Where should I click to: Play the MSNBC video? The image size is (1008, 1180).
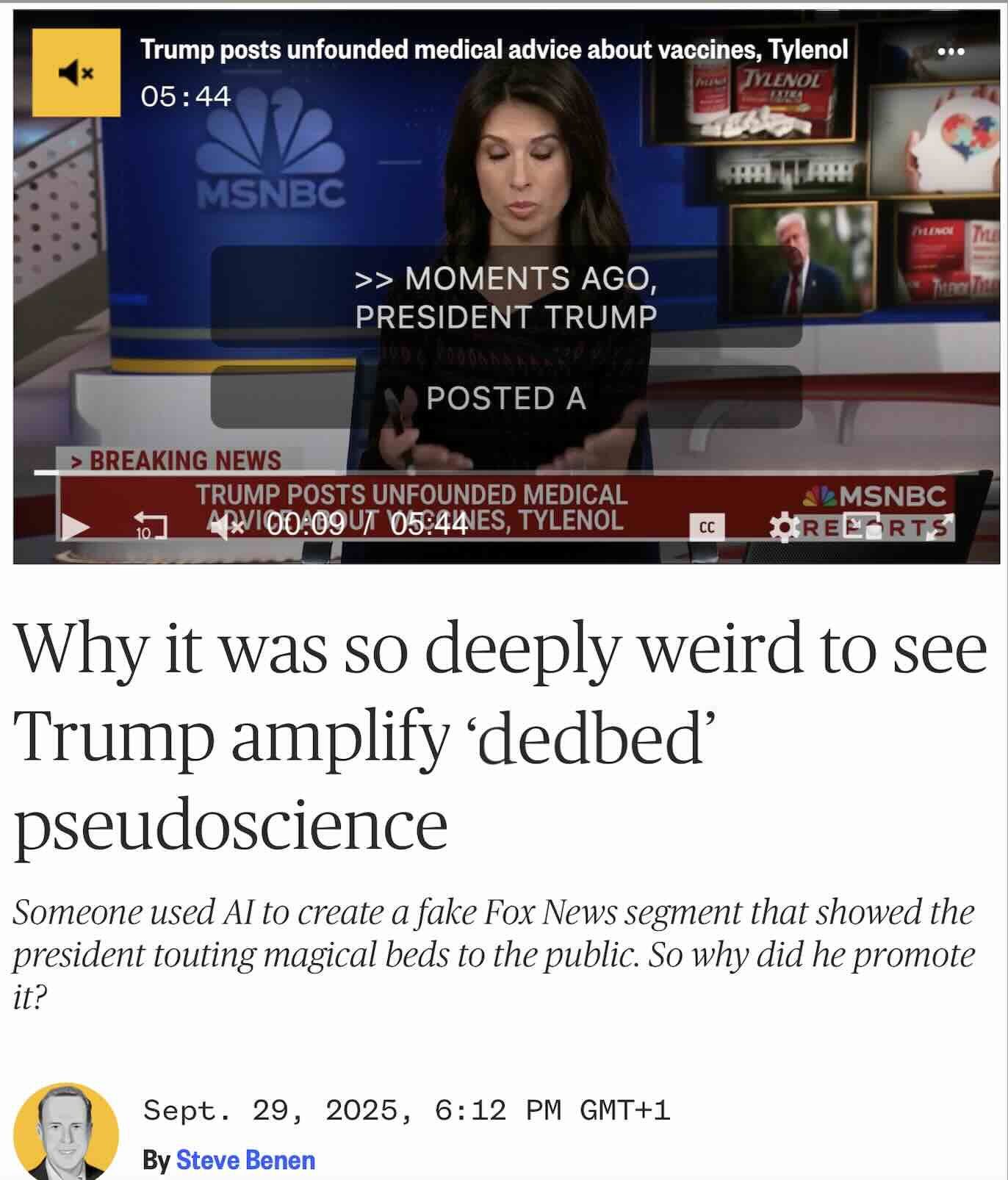click(75, 526)
